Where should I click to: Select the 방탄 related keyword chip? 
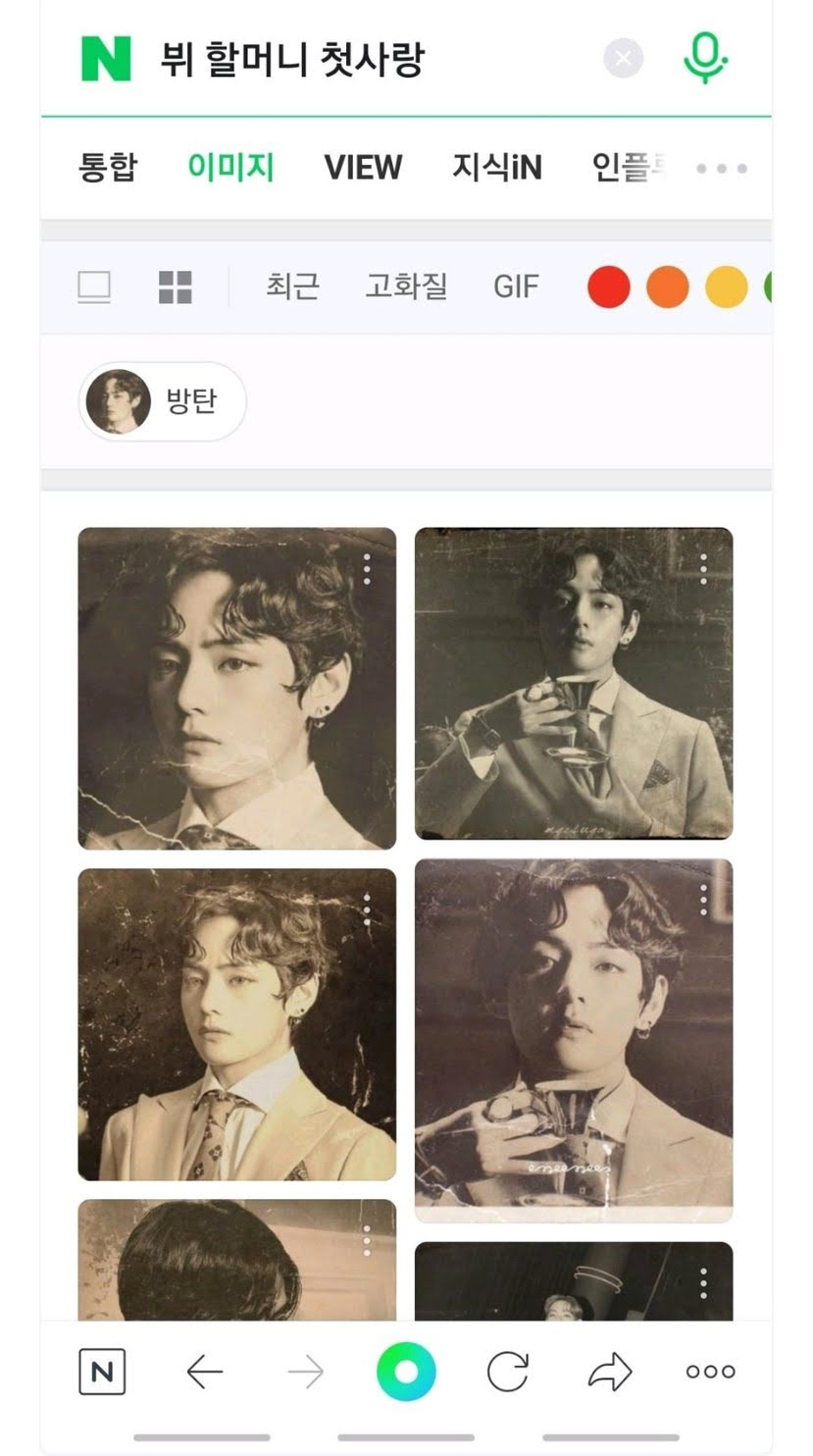pos(162,401)
